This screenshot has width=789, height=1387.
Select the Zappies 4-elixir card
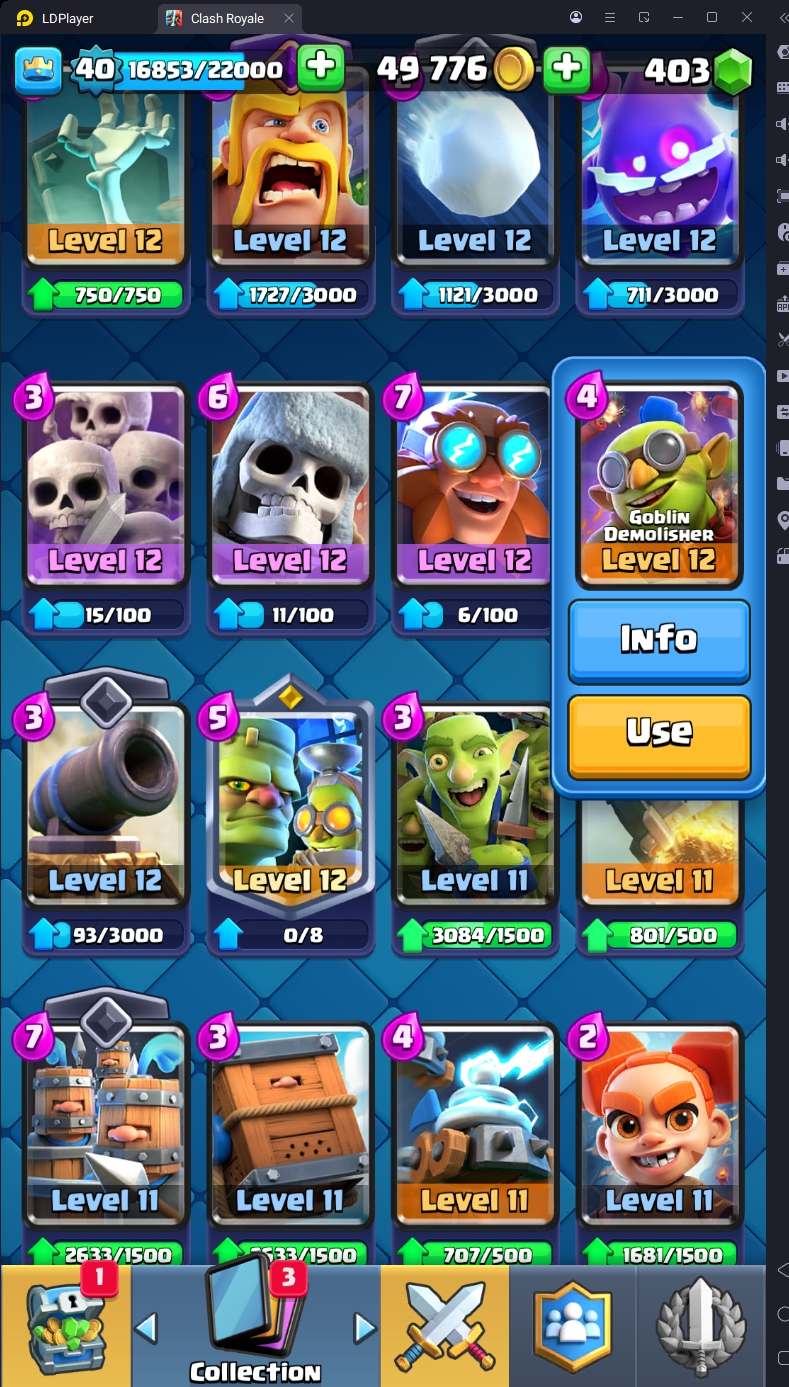pyautogui.click(x=474, y=1130)
